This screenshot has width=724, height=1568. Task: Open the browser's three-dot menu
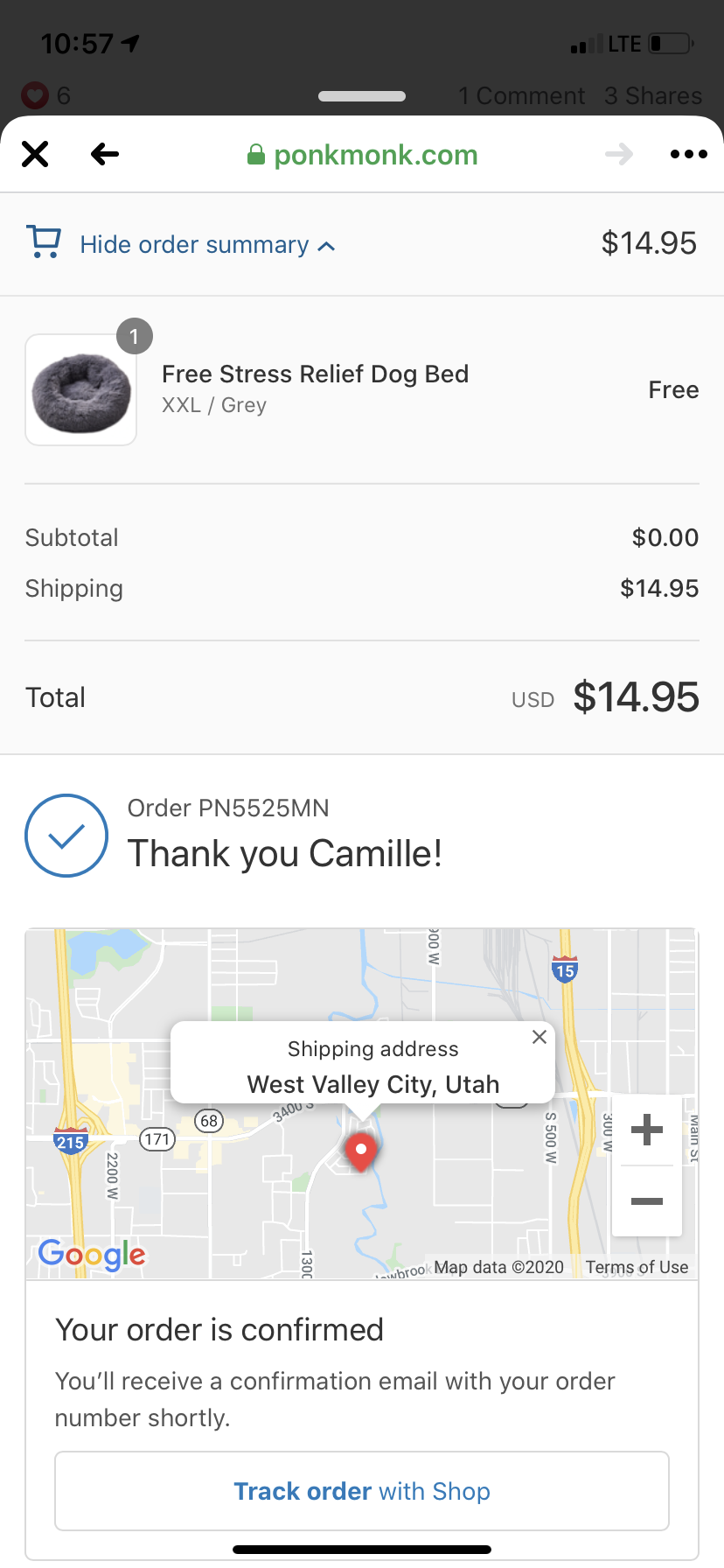(688, 154)
